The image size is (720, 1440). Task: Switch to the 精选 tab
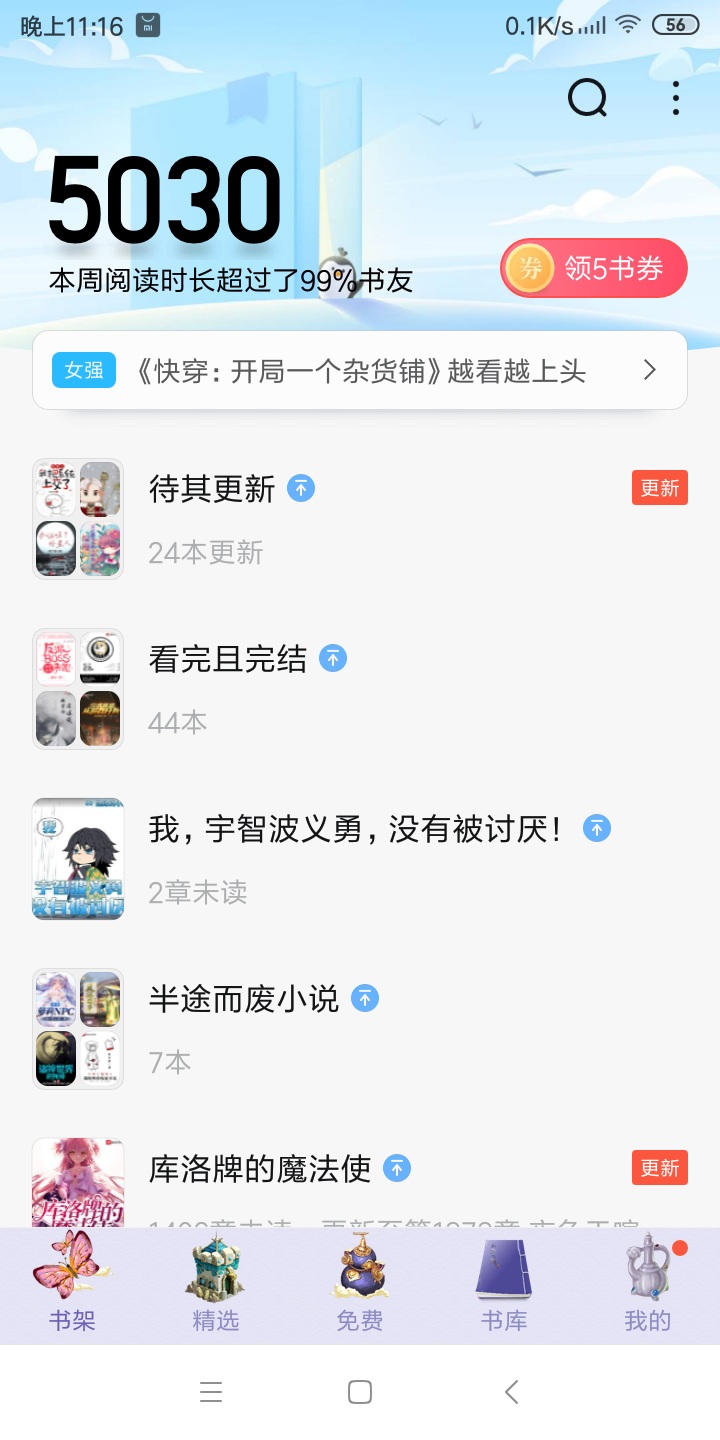click(x=216, y=1286)
